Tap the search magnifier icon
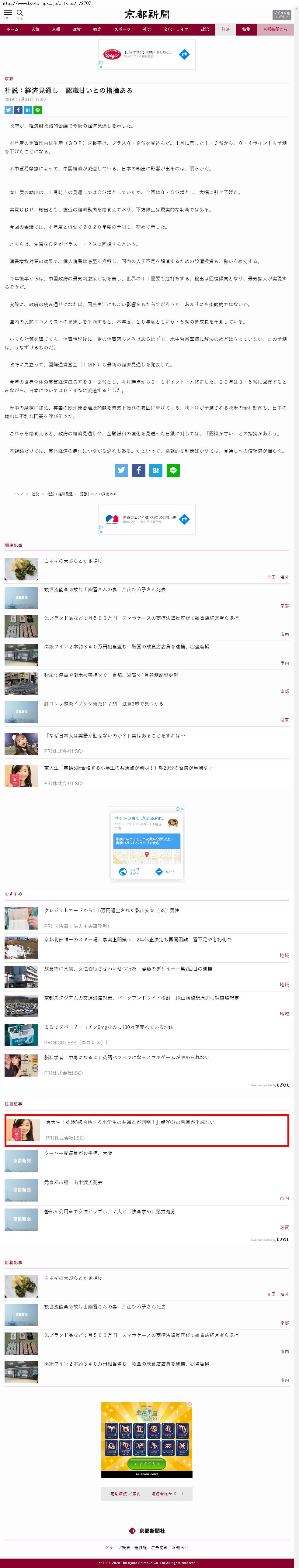Screen dimensions: 299x1568 pyautogui.click(x=19, y=13)
